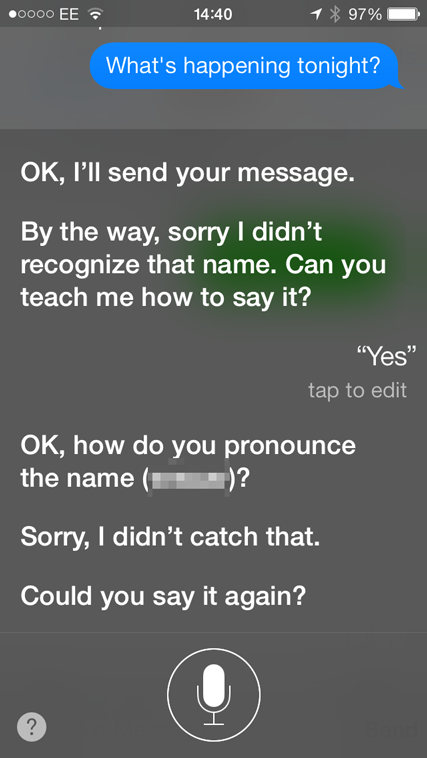Tap the microphone button to speak
This screenshot has height=758, width=427.
coord(213,694)
